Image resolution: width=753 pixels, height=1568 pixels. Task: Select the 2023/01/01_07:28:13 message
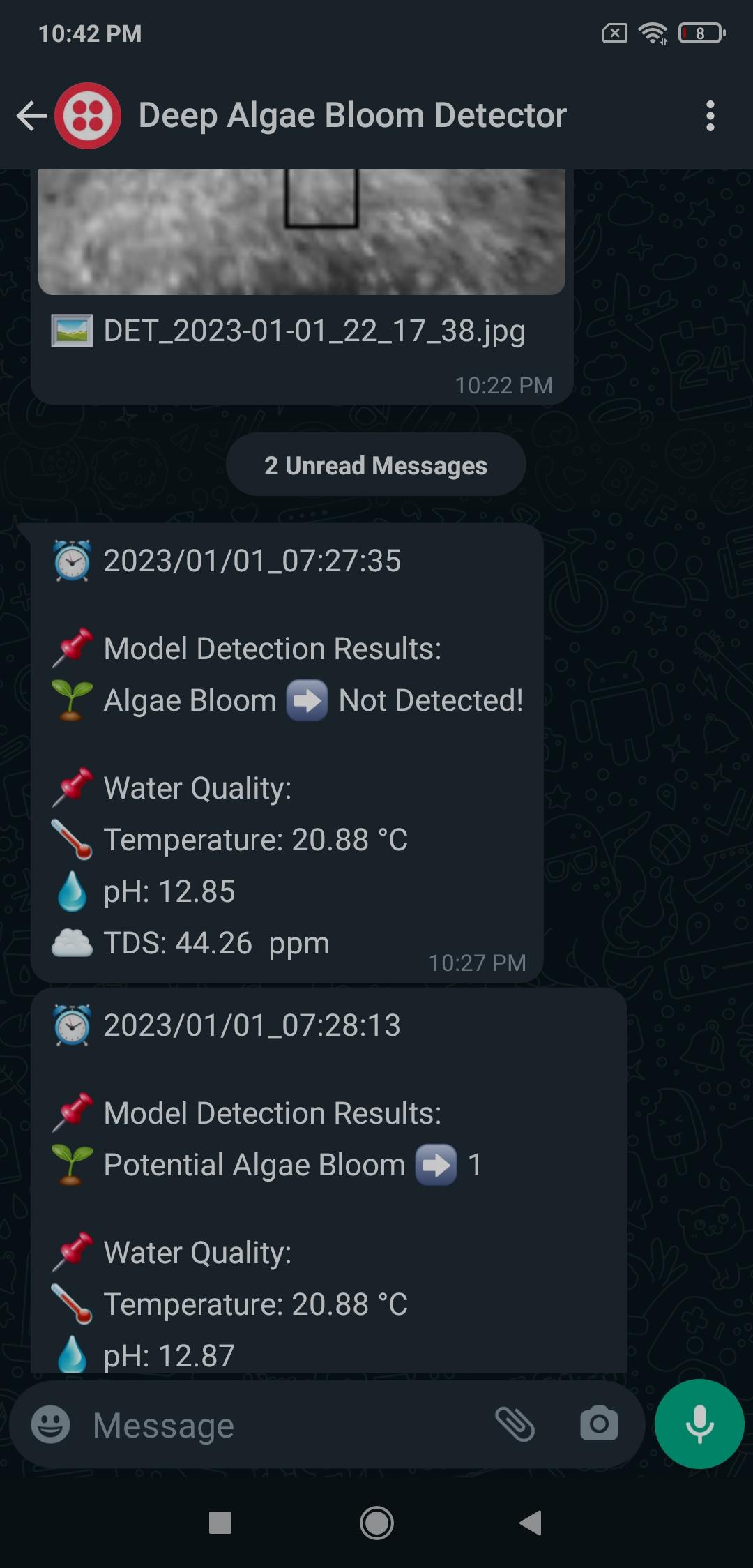328,1186
